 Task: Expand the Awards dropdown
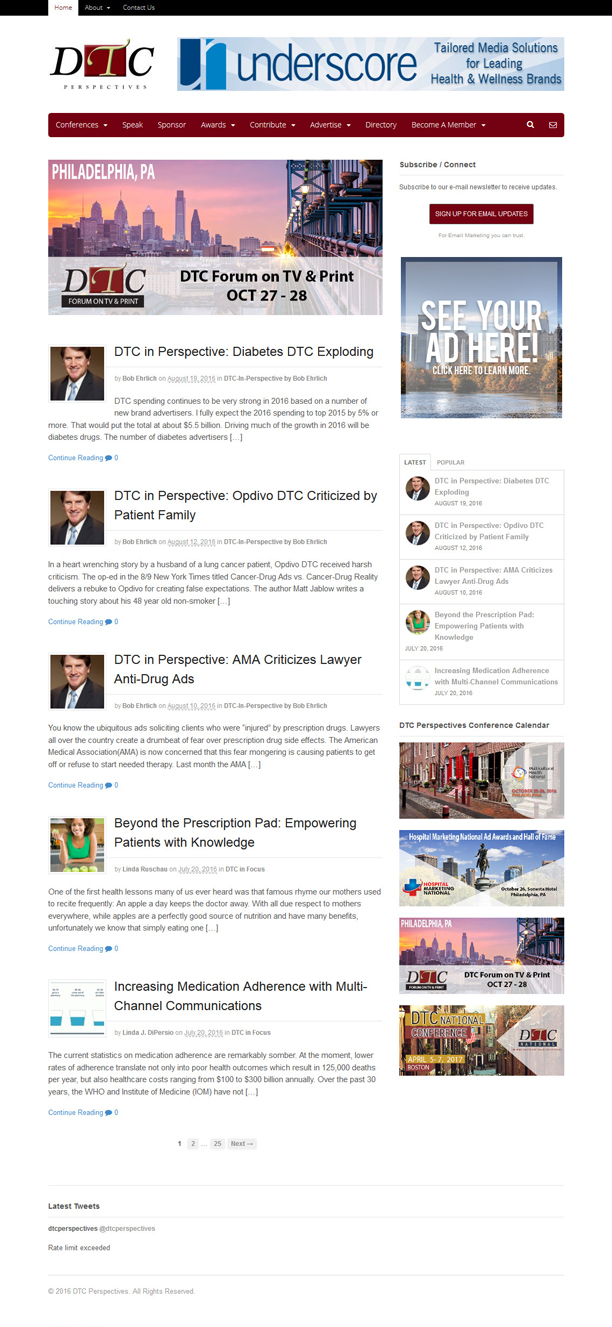(x=218, y=125)
